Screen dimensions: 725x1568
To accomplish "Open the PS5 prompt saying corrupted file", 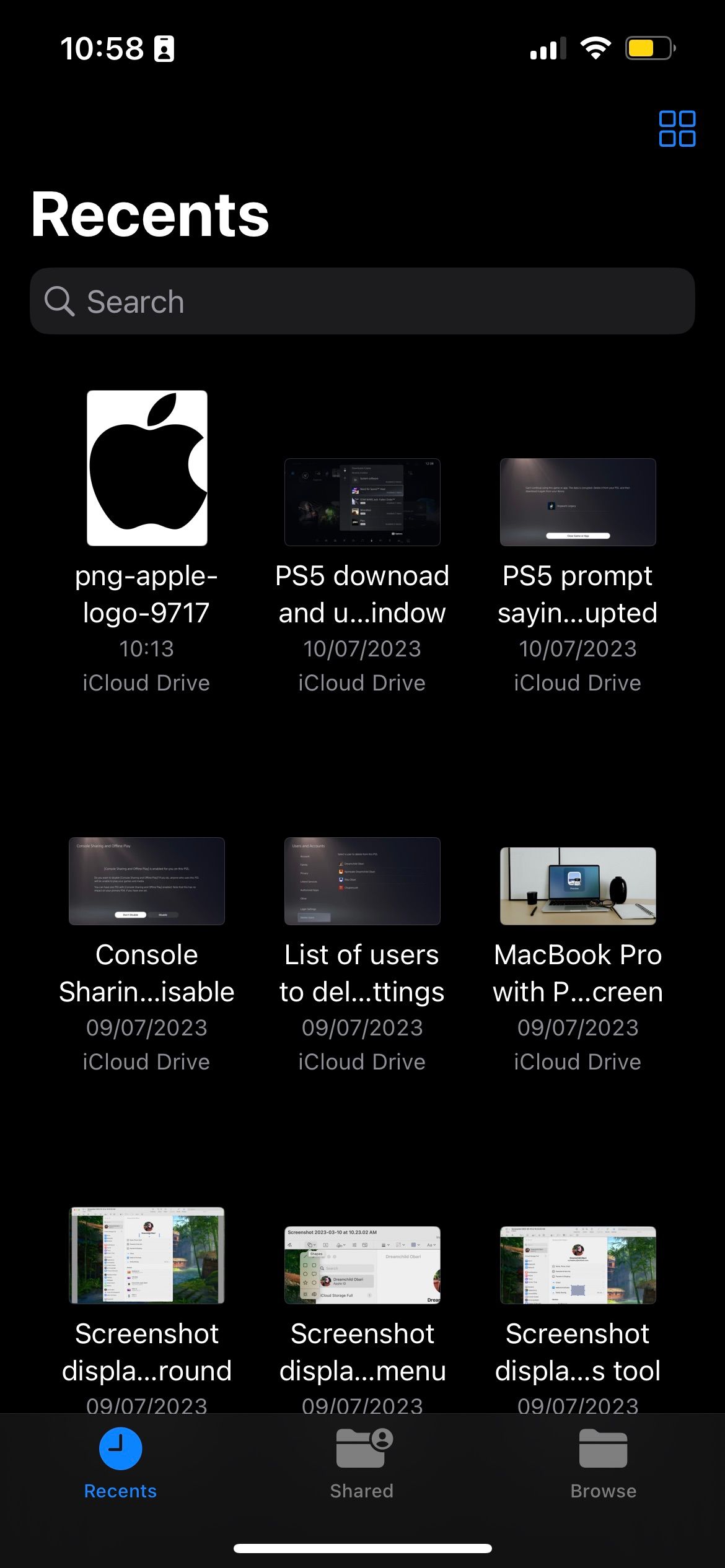I will coord(578,502).
